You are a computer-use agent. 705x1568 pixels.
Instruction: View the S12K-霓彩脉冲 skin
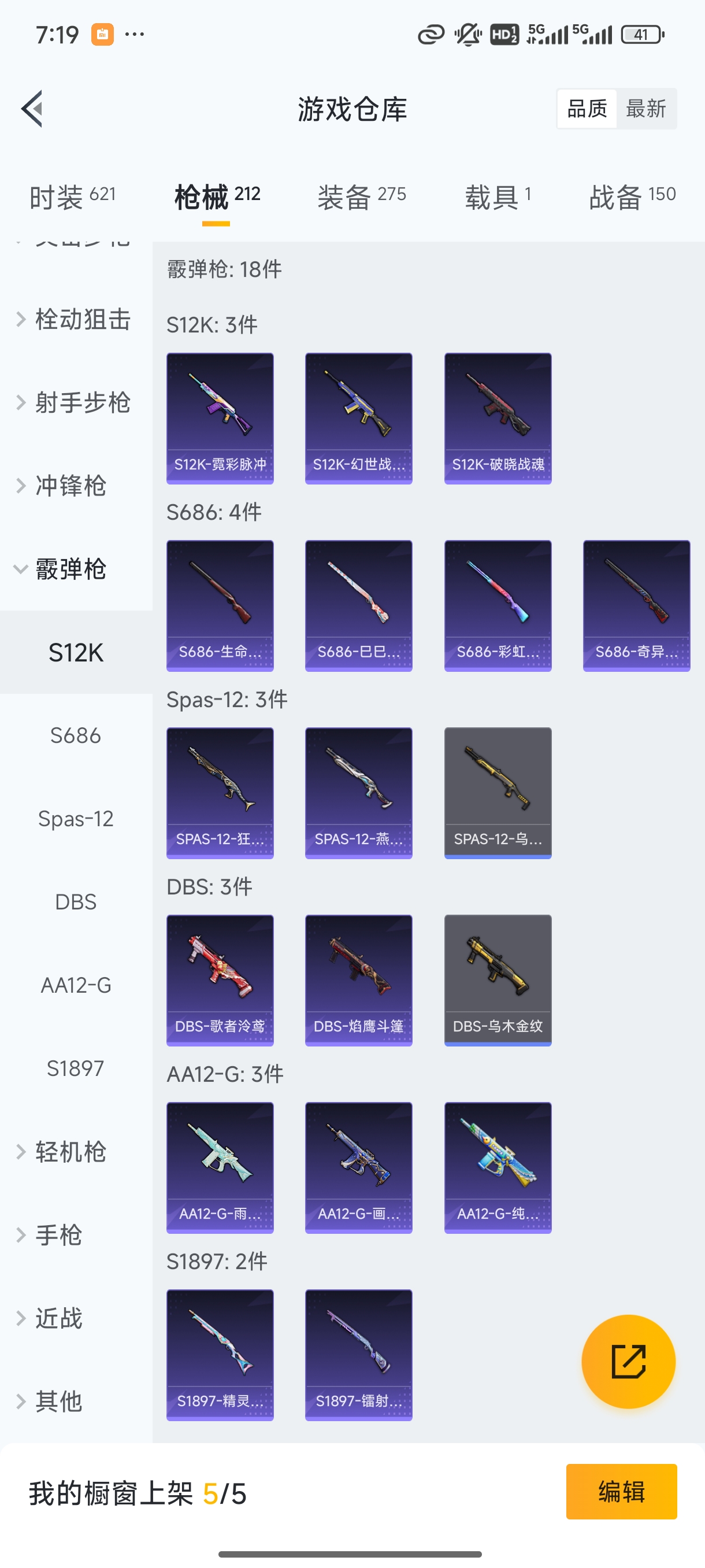(x=220, y=417)
